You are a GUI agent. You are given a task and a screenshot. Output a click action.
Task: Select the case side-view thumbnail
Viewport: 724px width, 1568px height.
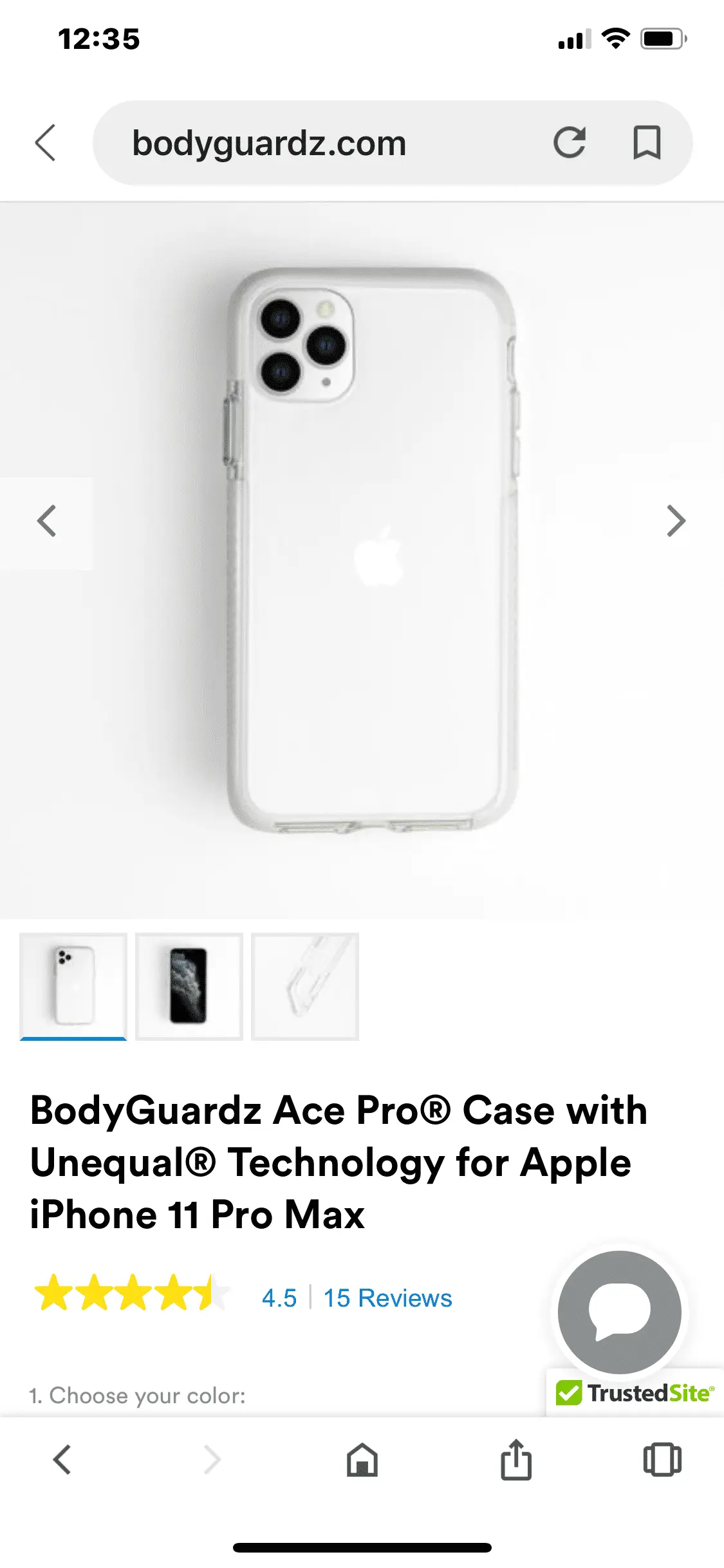tap(305, 986)
